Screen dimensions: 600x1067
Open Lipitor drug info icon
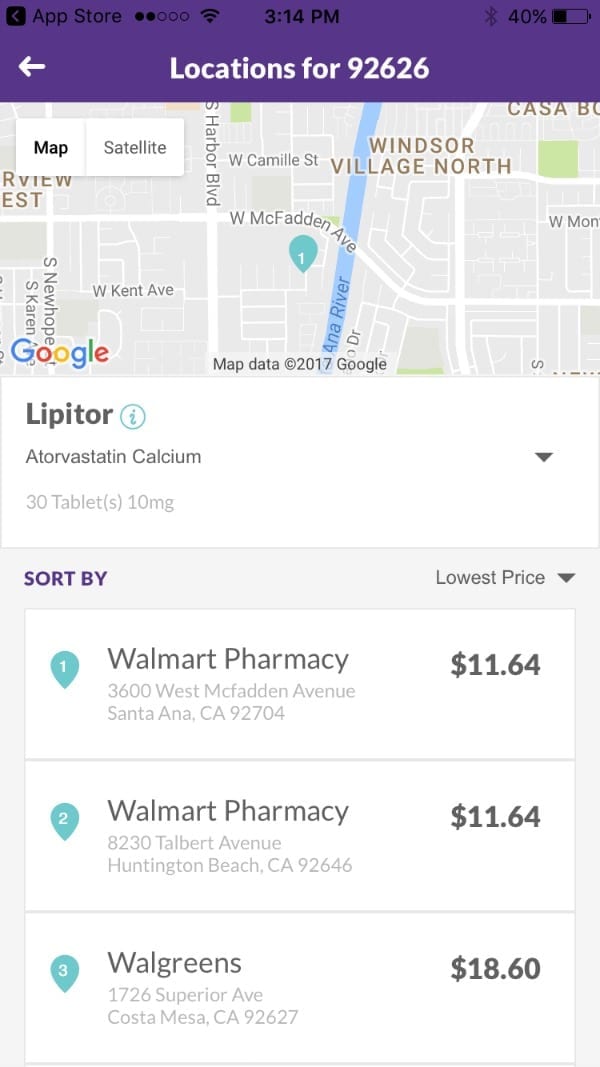click(x=133, y=416)
